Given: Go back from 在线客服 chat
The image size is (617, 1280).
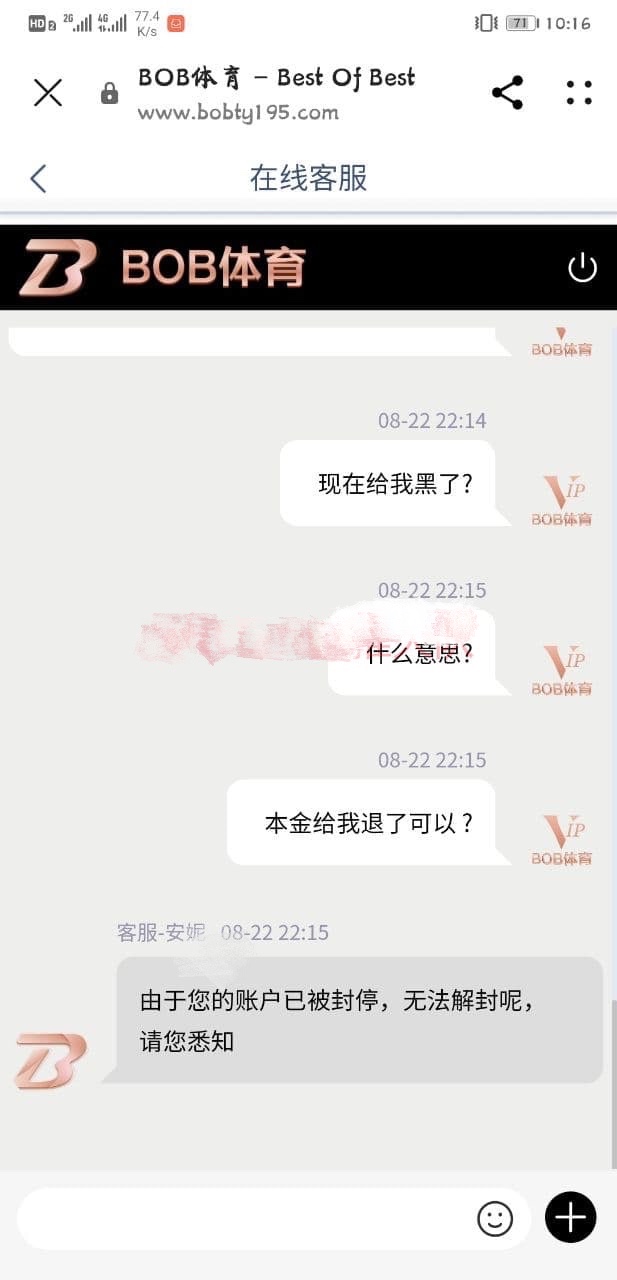Looking at the screenshot, I should [38, 178].
